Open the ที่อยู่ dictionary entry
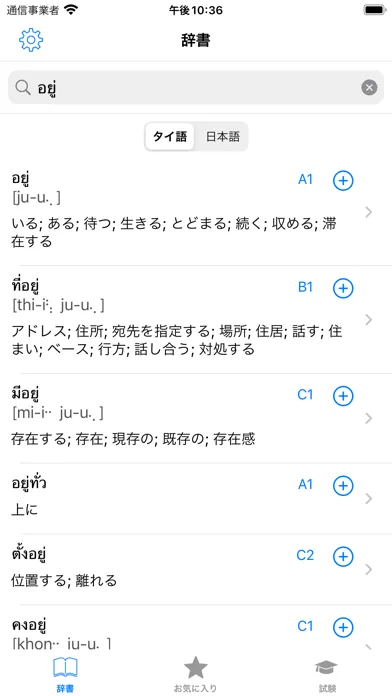This screenshot has height=696, width=392. coord(196,320)
